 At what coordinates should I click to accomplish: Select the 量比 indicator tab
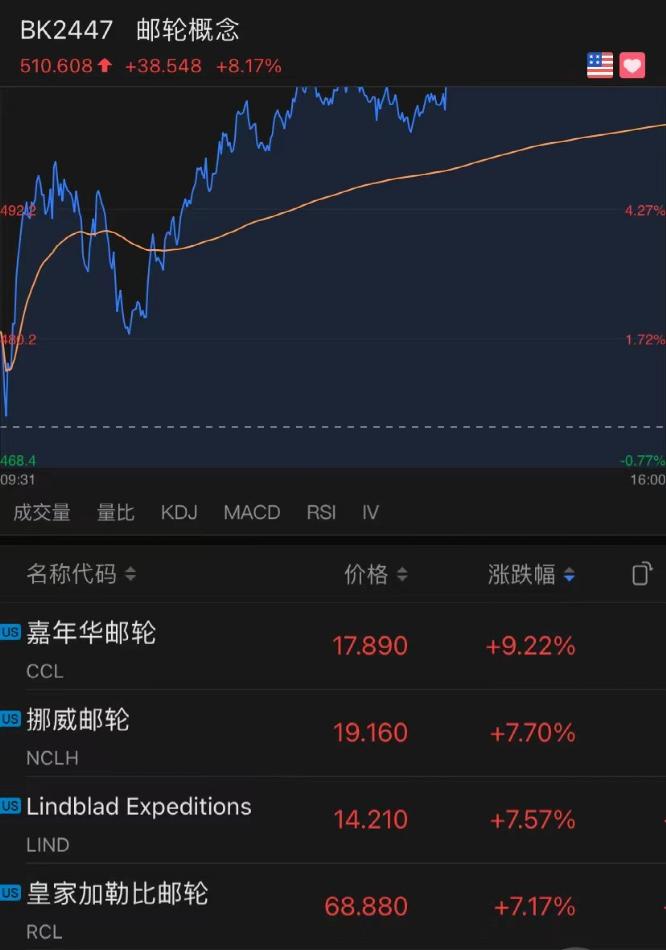point(116,513)
